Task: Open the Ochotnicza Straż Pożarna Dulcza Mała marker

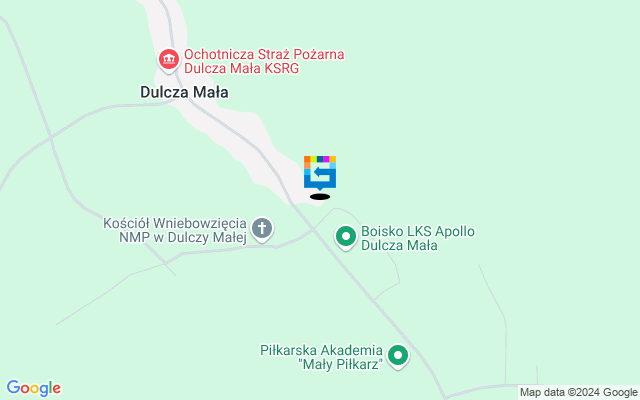Action: tap(169, 61)
